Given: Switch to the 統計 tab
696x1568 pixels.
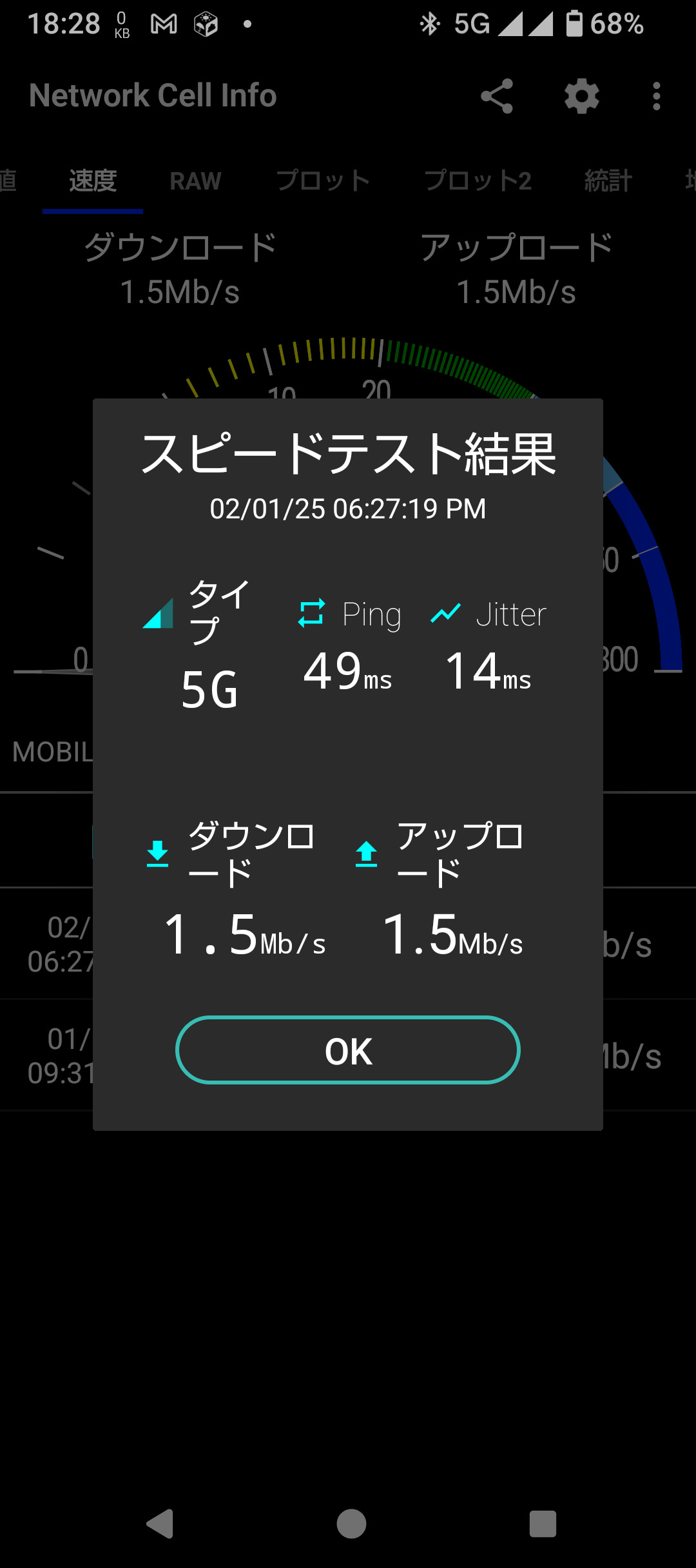Looking at the screenshot, I should point(608,181).
